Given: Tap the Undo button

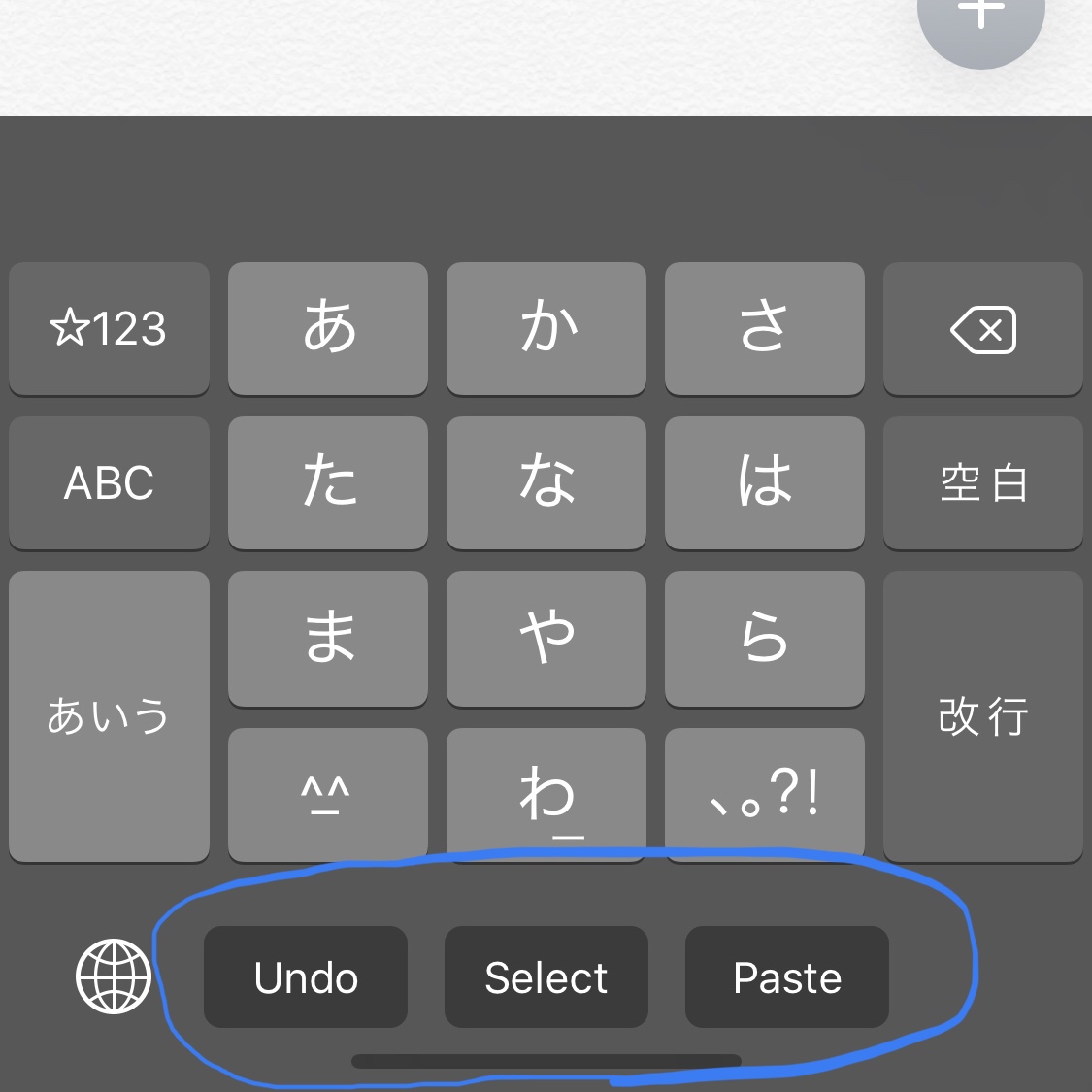Looking at the screenshot, I should pos(306,976).
